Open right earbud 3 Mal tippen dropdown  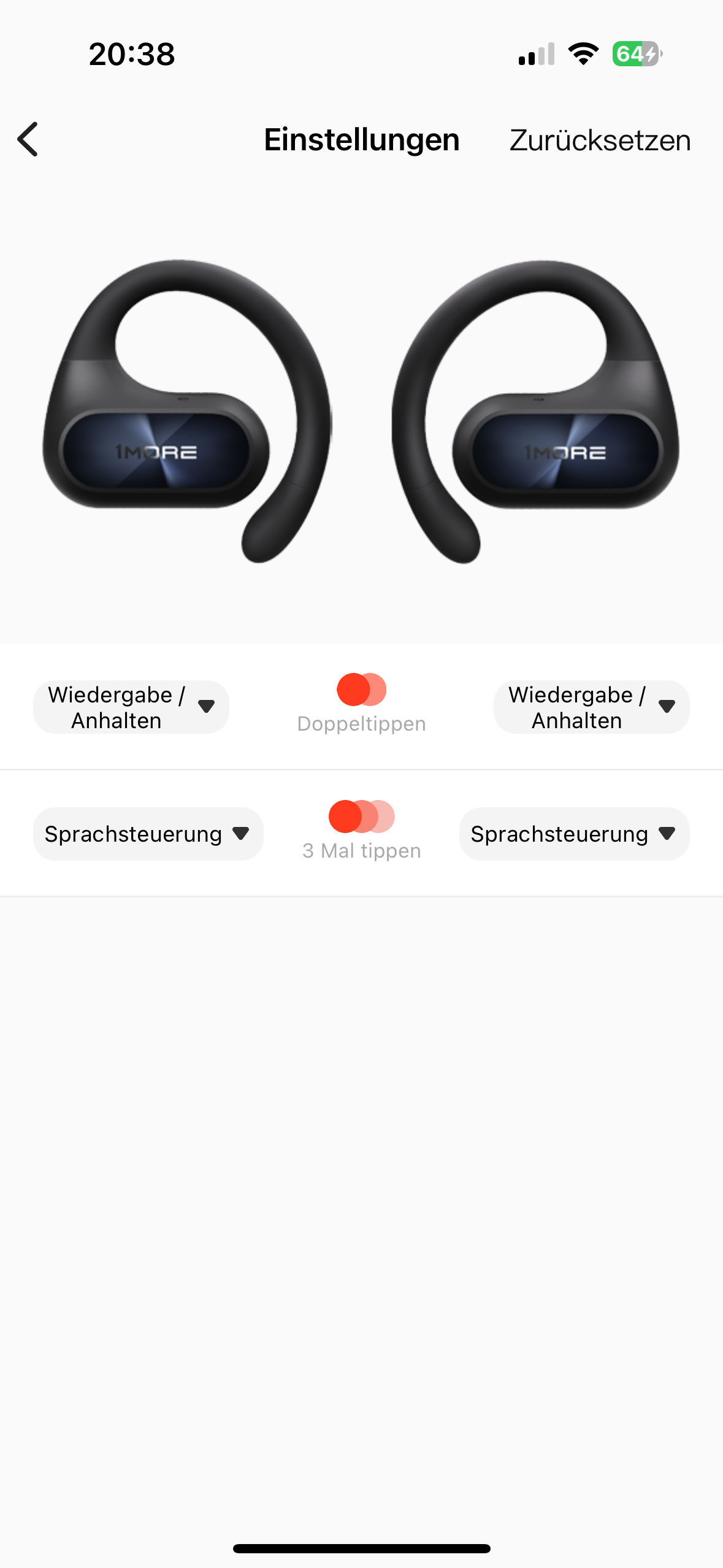tap(574, 834)
